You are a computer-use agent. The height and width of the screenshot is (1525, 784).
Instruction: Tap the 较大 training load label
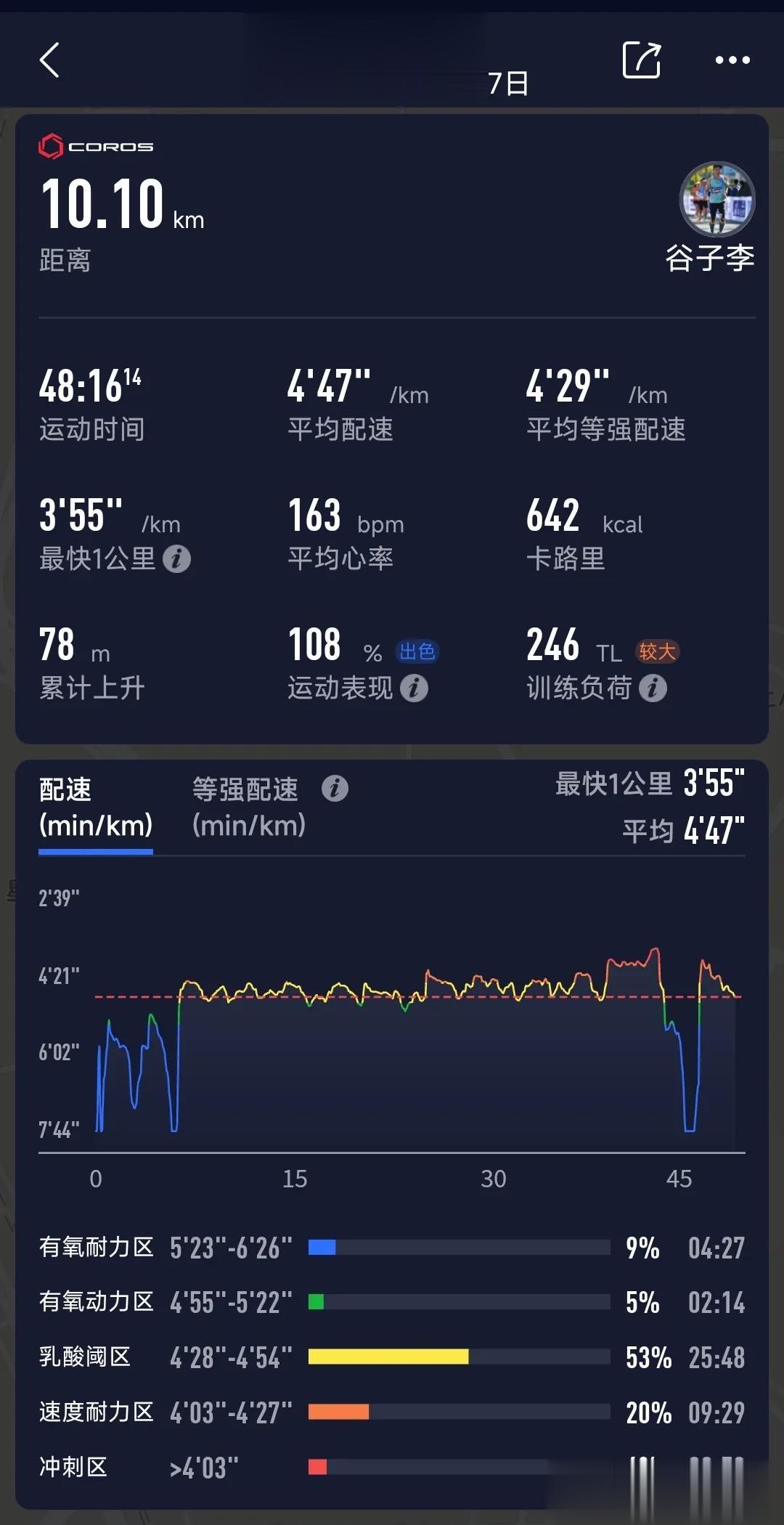[657, 652]
